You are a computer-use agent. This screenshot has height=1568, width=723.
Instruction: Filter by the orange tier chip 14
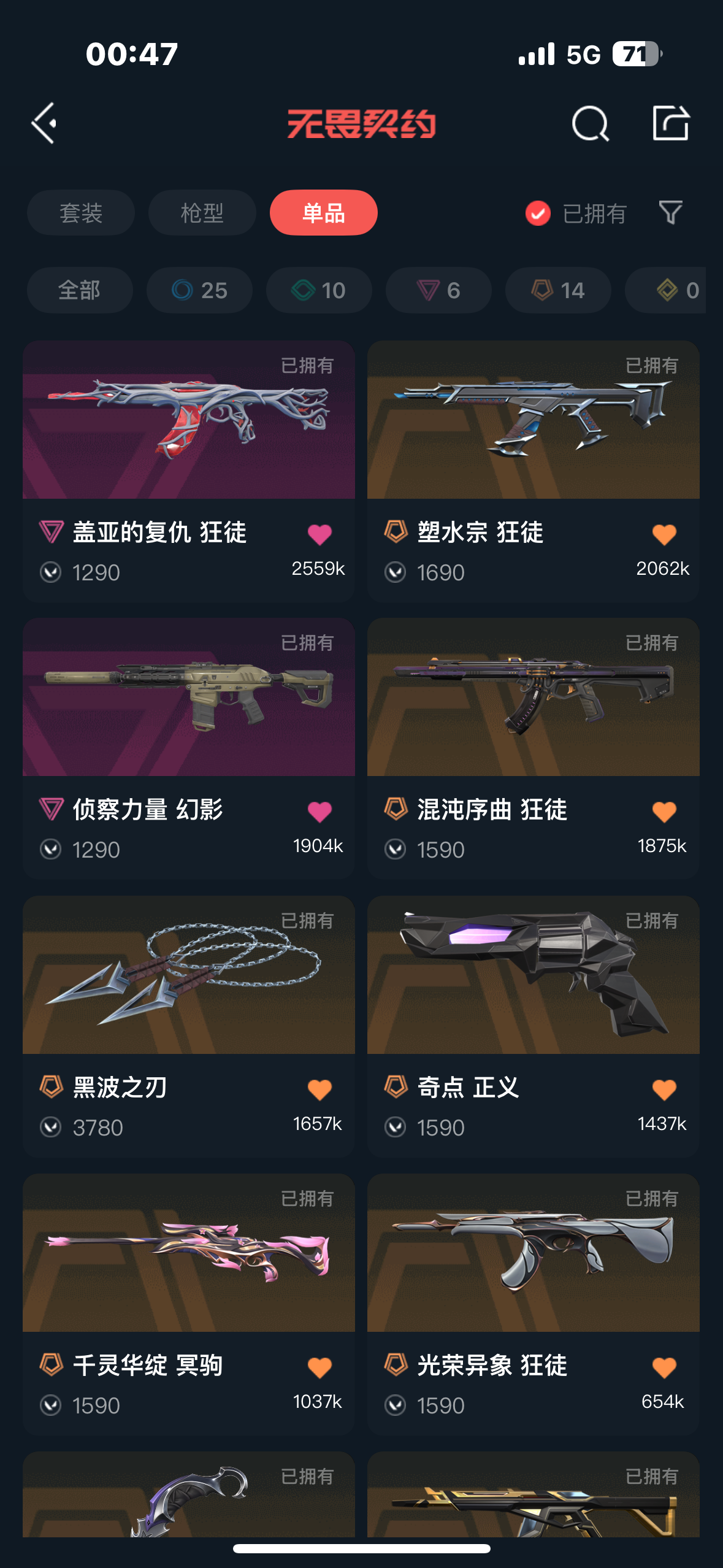558,290
